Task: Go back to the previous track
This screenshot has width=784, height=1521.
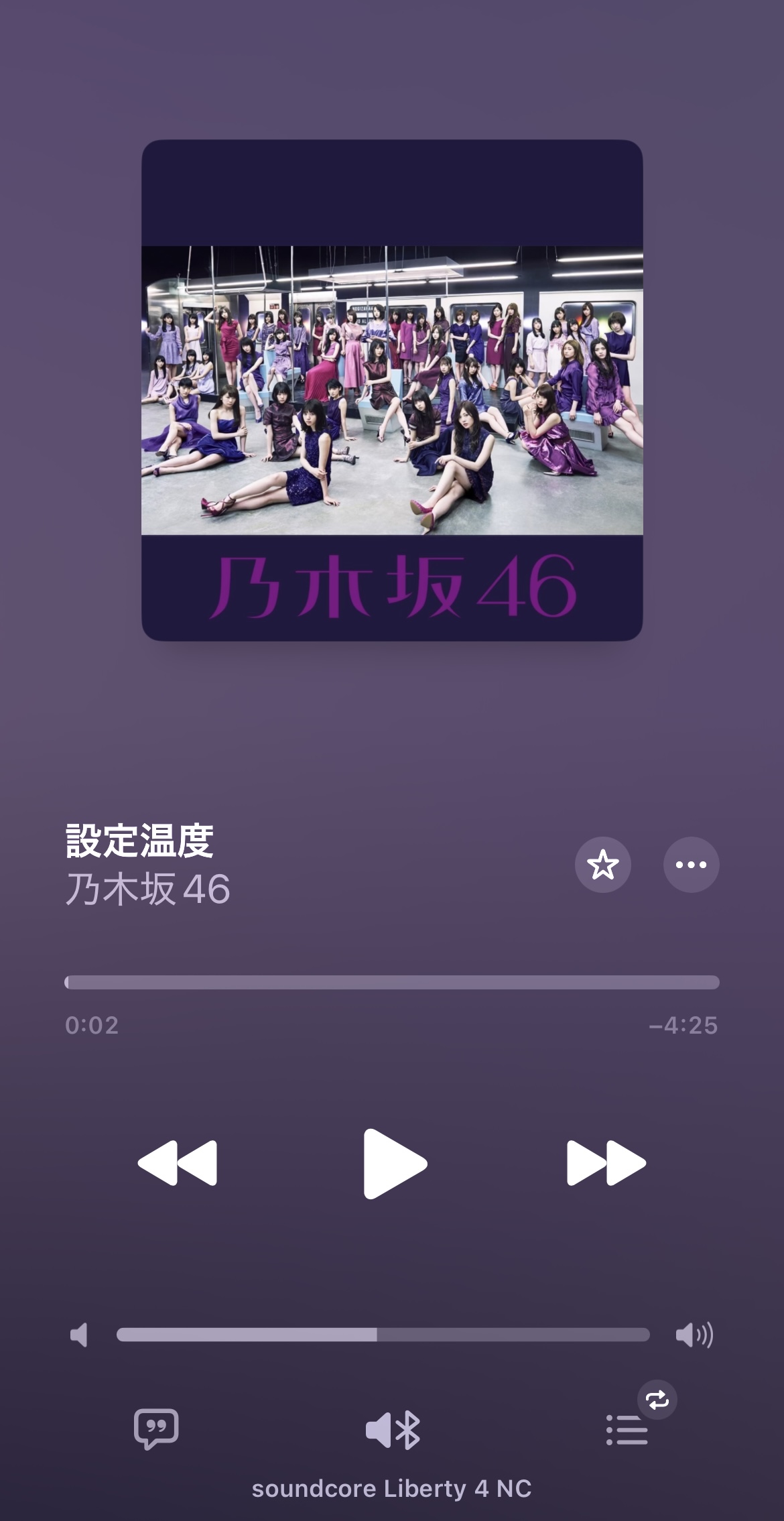Action: tap(178, 1163)
